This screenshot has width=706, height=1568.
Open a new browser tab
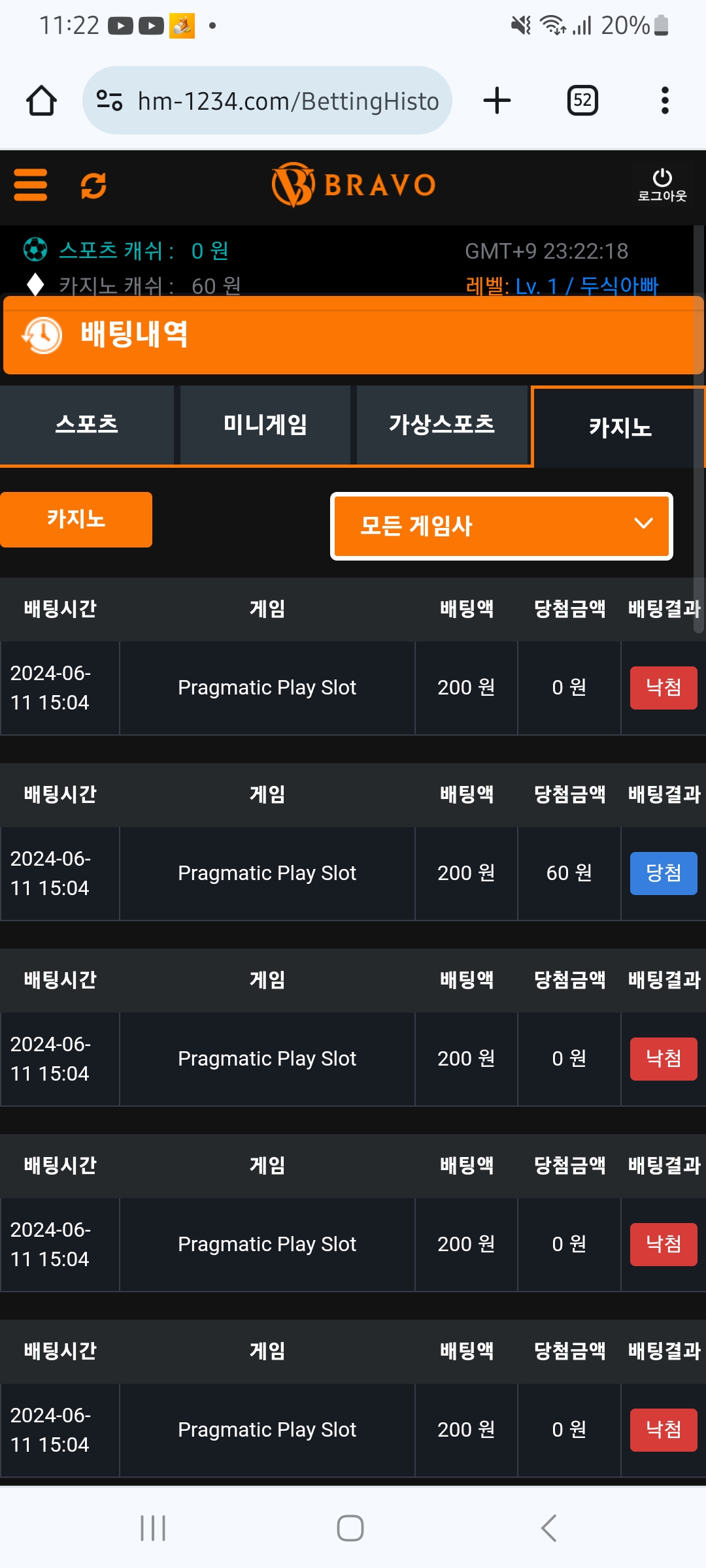click(497, 101)
